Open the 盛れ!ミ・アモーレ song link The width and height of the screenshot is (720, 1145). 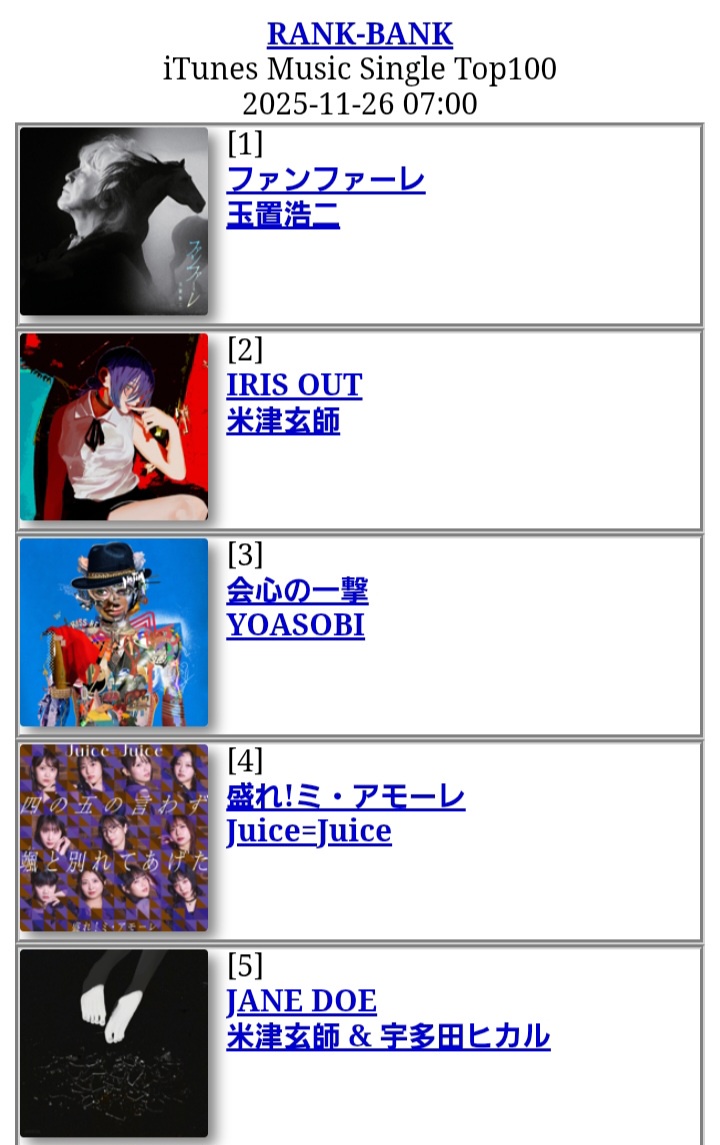[x=345, y=797]
